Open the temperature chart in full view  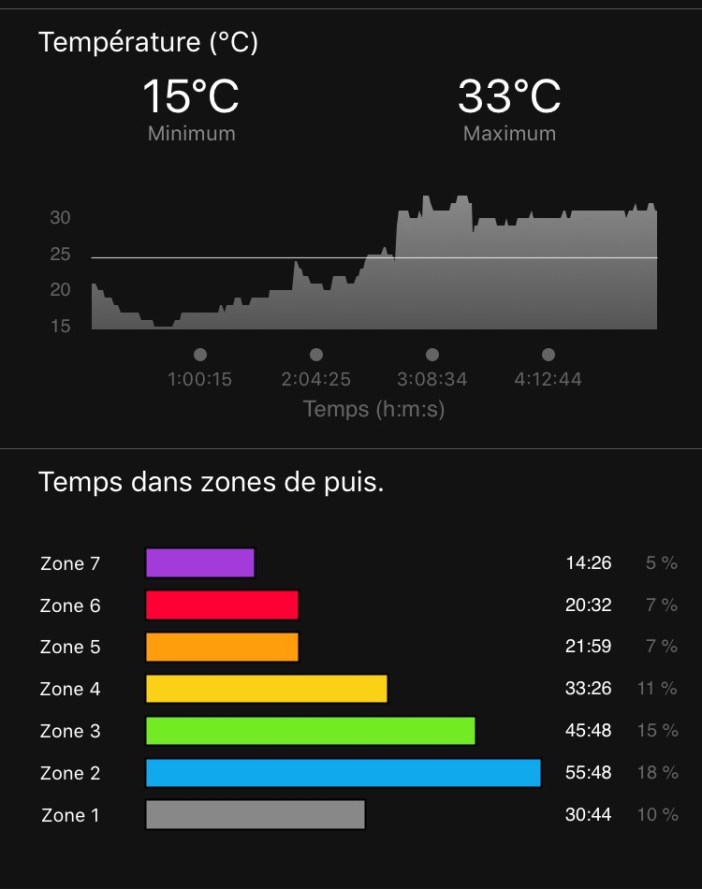coord(374,265)
